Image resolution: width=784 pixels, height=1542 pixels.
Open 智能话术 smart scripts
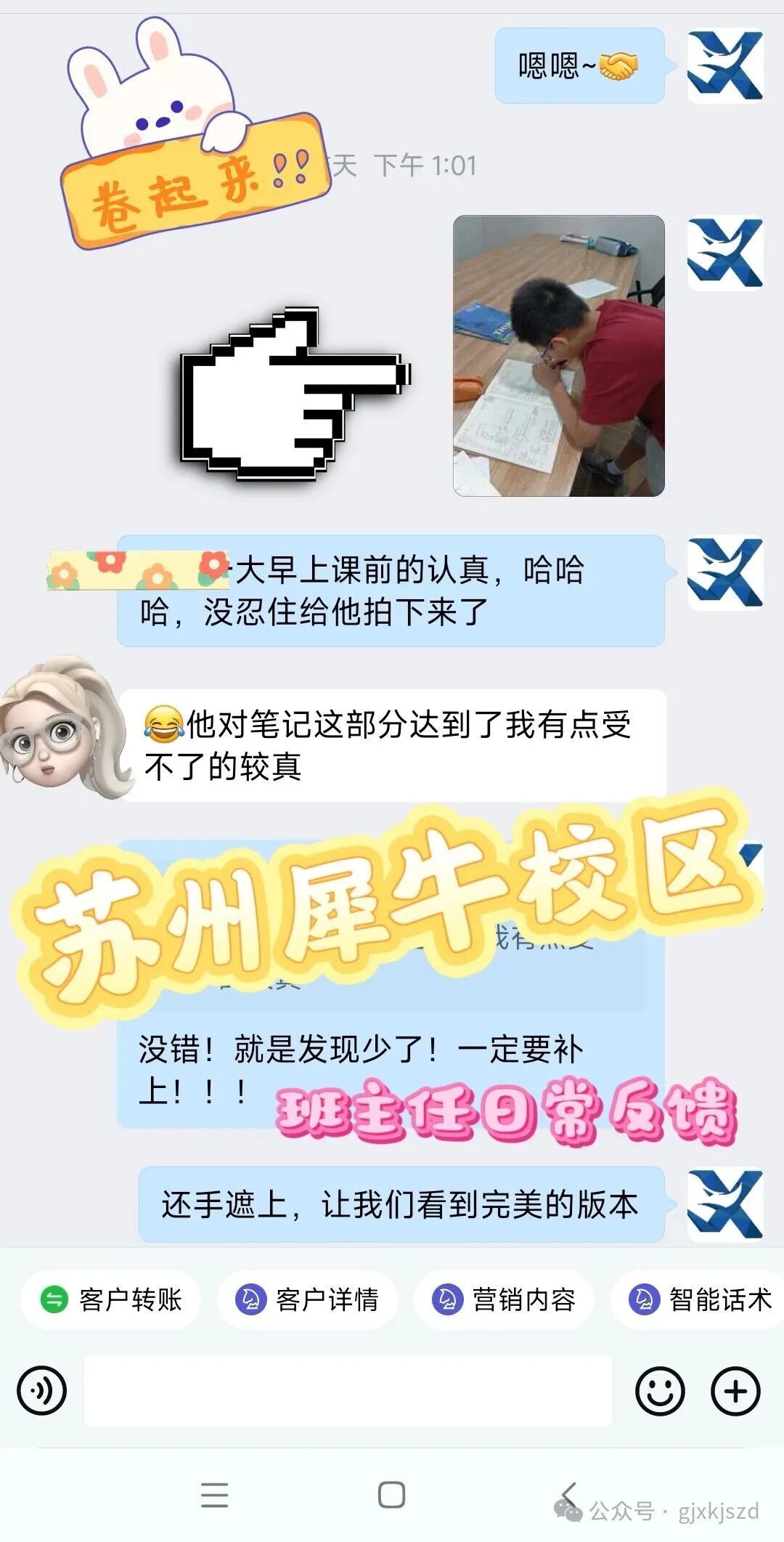701,1299
